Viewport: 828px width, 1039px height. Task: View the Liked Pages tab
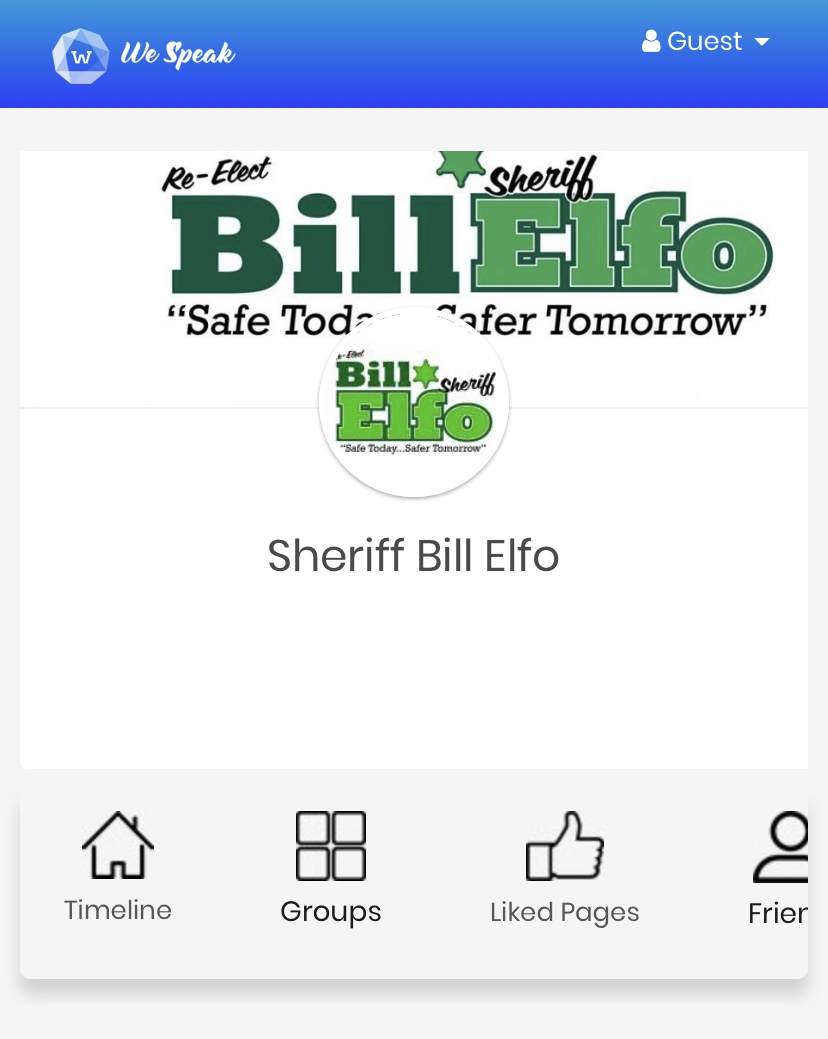tap(564, 868)
